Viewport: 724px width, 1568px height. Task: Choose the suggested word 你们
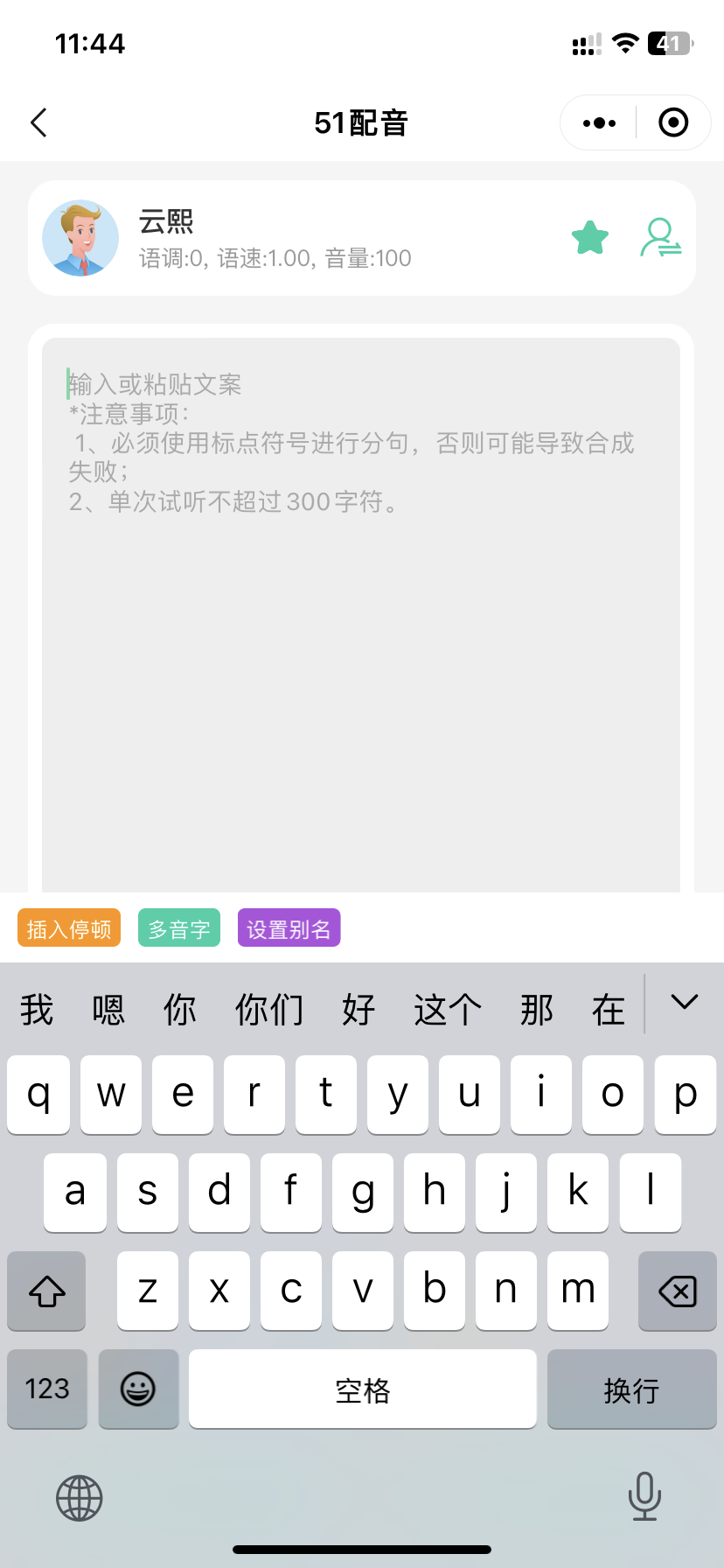(x=269, y=1010)
